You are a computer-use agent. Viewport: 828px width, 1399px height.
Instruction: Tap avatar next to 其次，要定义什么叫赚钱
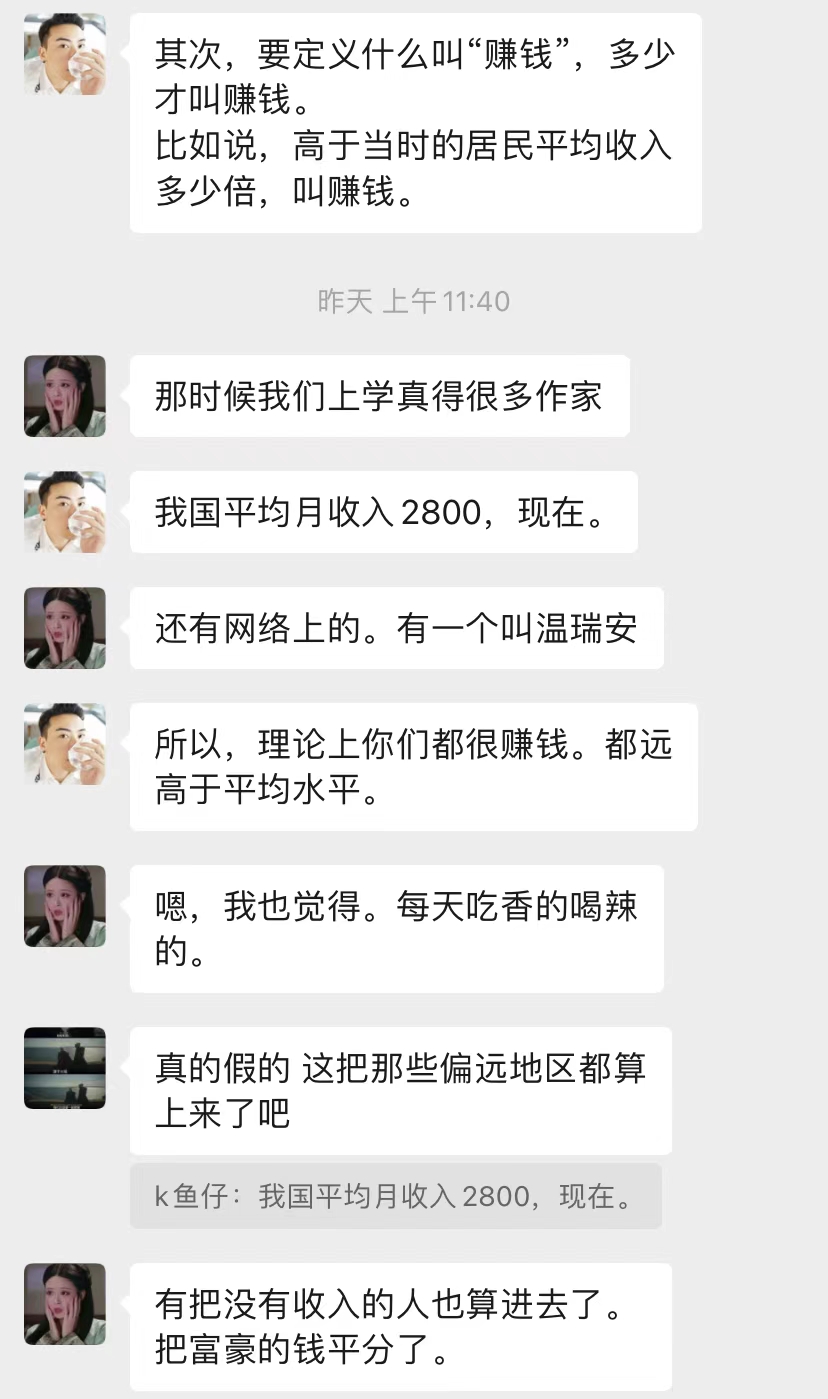(65, 54)
